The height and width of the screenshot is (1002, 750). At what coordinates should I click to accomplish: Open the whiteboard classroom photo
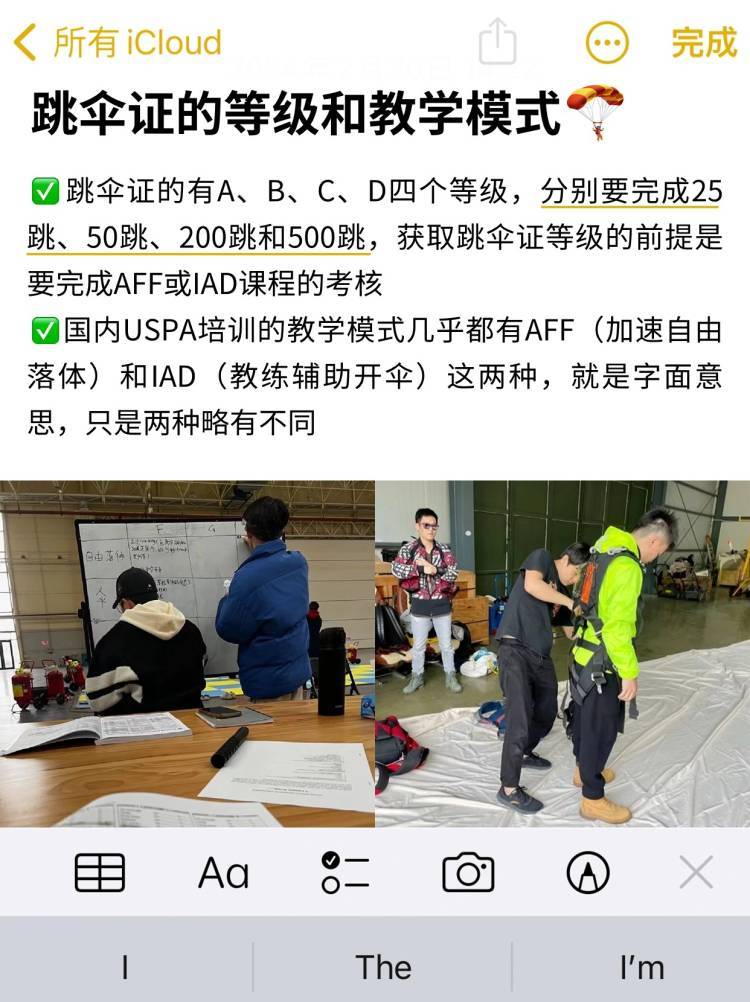pos(187,653)
